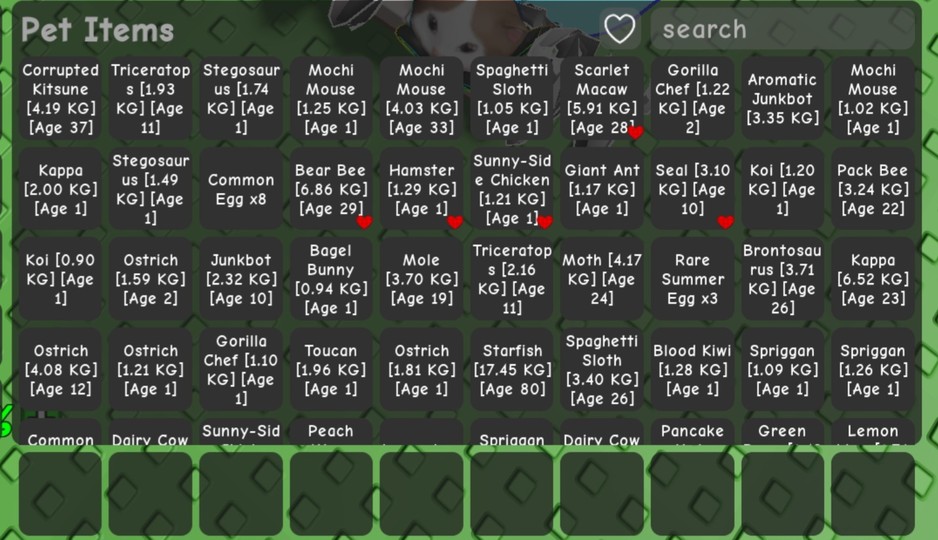Viewport: 938px width, 540px height.
Task: Select the Hamster 1.29 KG pet
Action: point(421,189)
